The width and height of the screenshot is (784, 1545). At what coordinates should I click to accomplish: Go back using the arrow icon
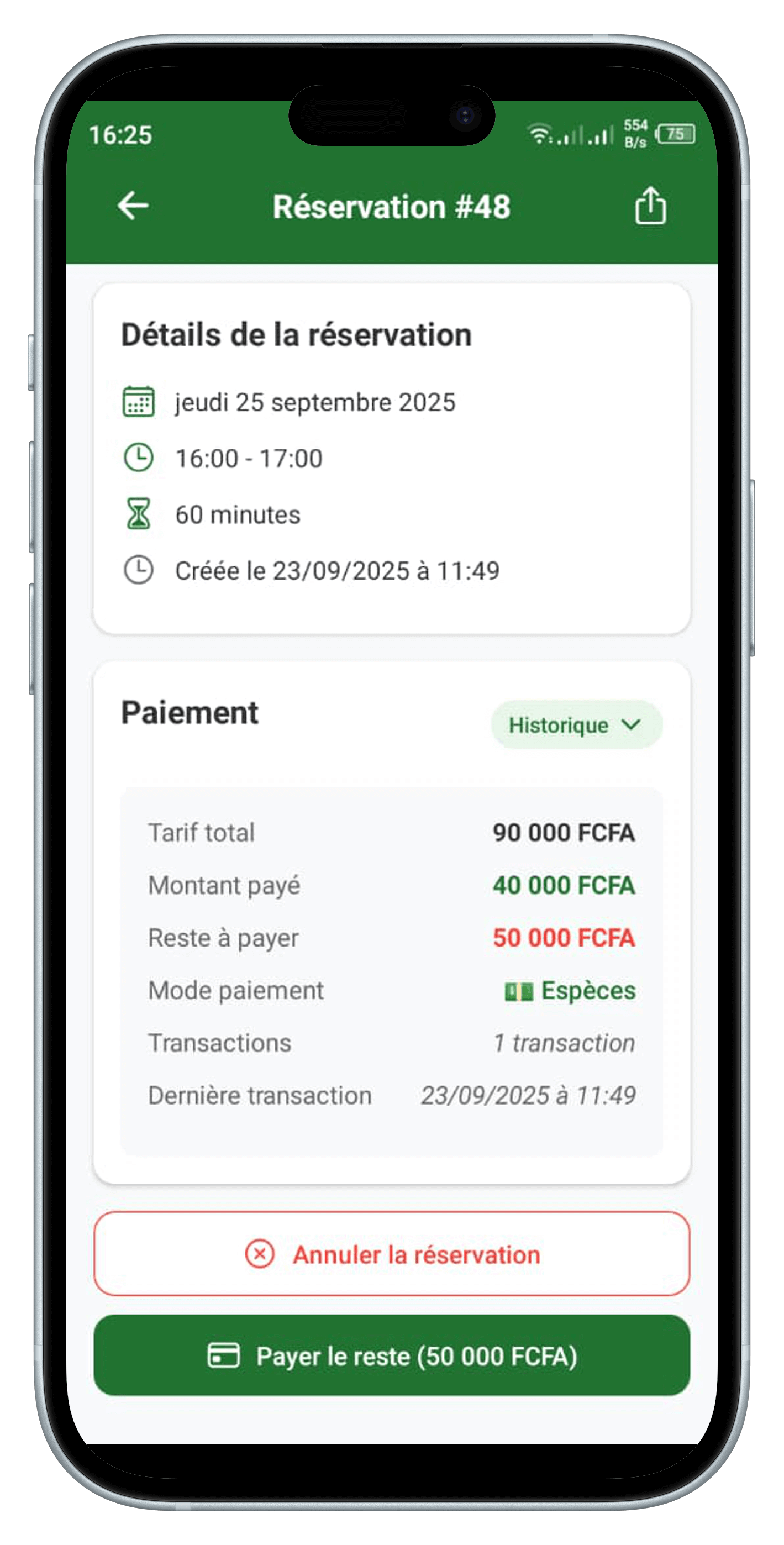point(133,206)
